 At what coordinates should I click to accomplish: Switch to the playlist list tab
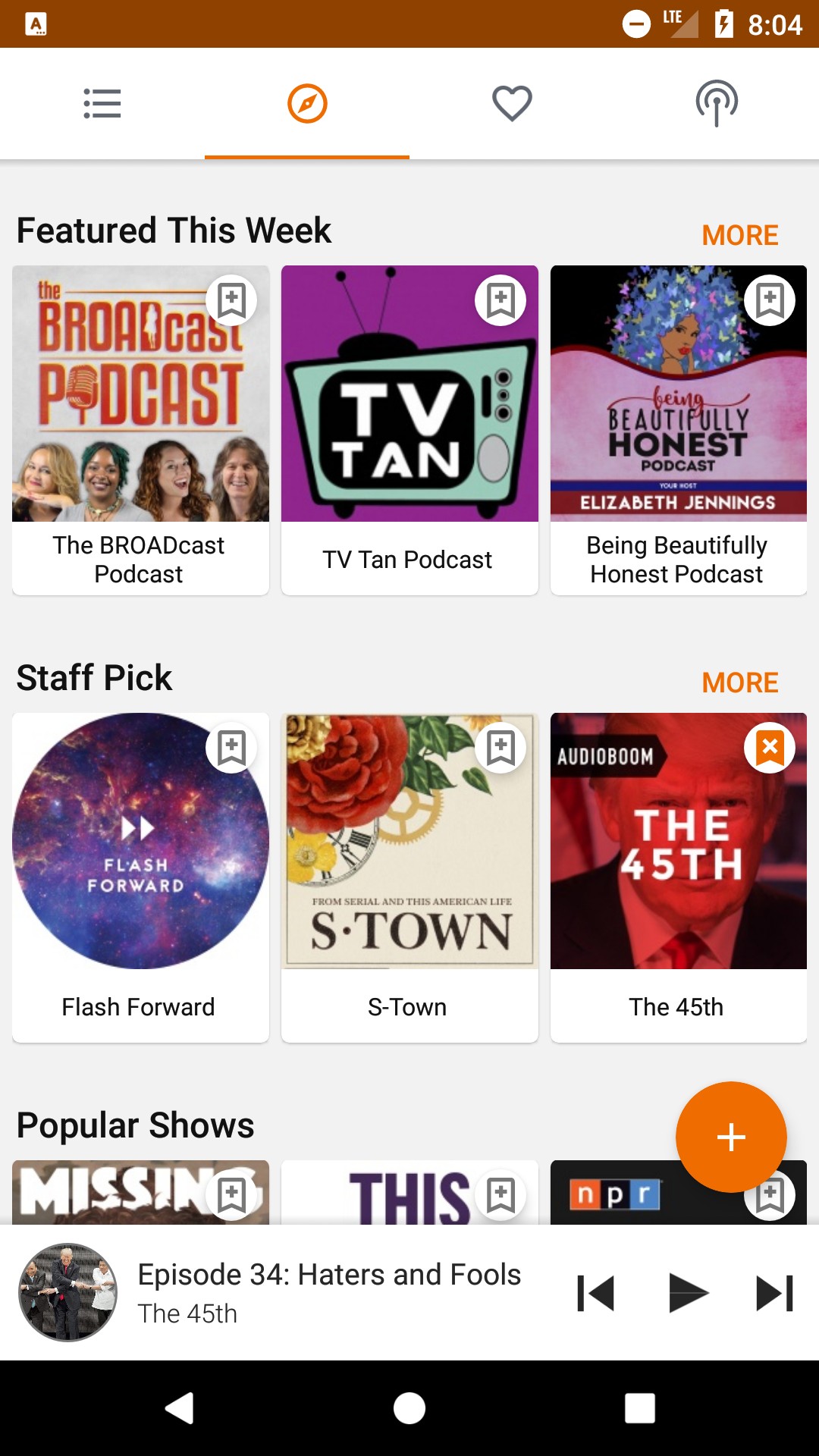point(102,104)
